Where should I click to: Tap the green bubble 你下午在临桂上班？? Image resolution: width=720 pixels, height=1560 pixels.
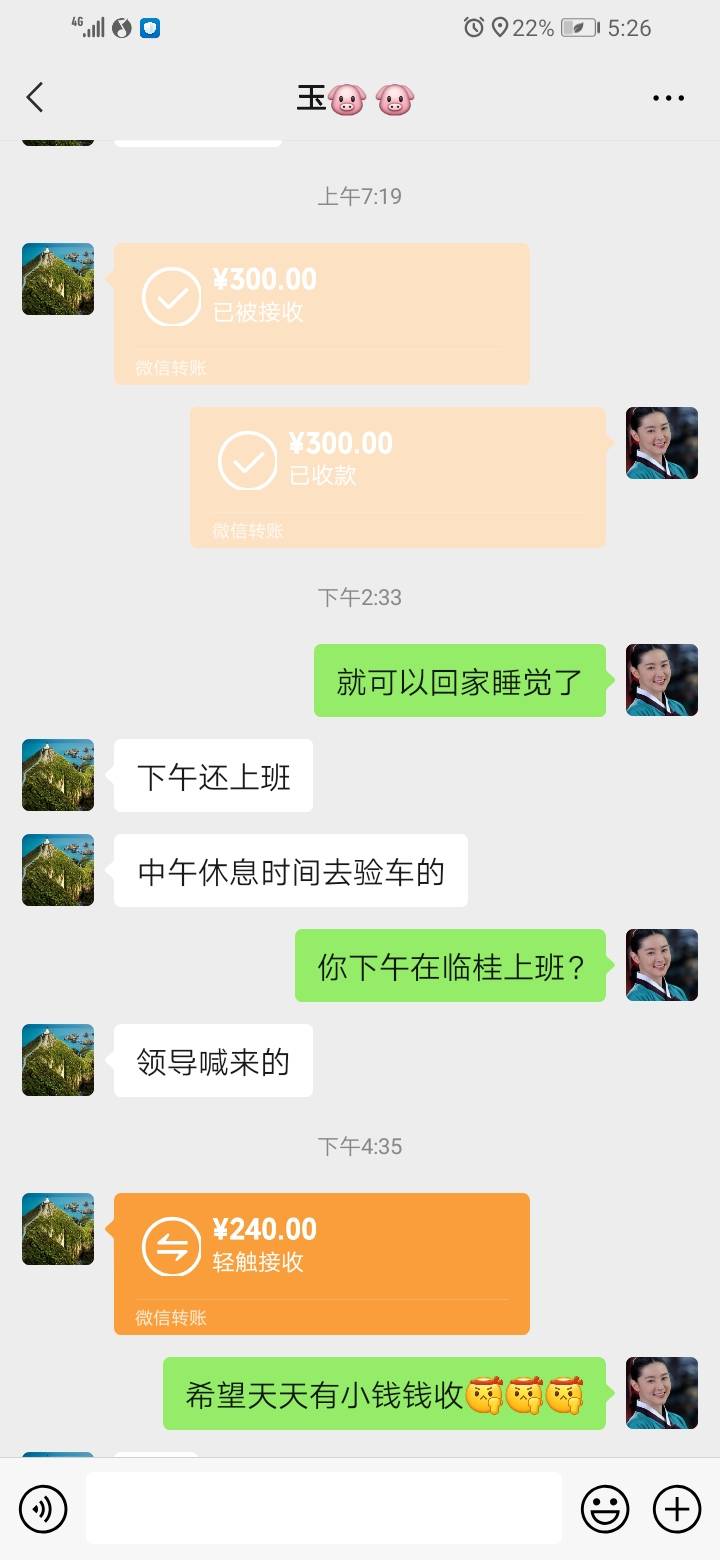point(450,966)
